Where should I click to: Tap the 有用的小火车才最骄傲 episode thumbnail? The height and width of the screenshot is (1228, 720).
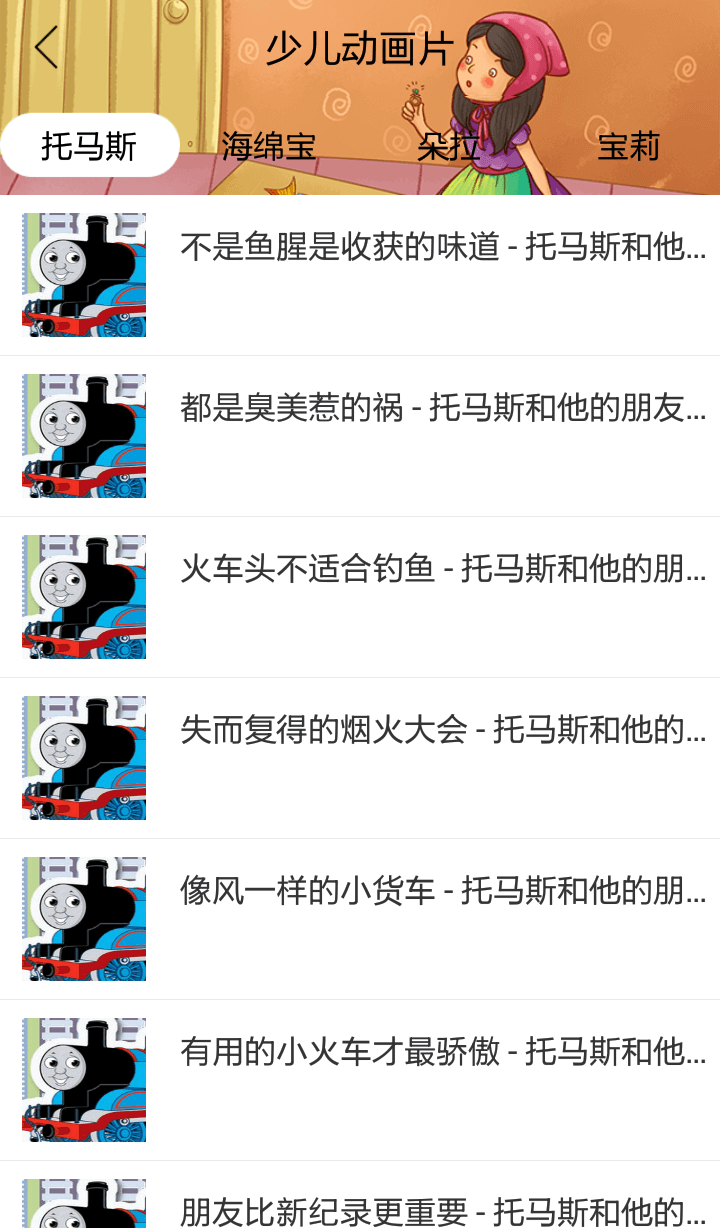click(x=83, y=1079)
